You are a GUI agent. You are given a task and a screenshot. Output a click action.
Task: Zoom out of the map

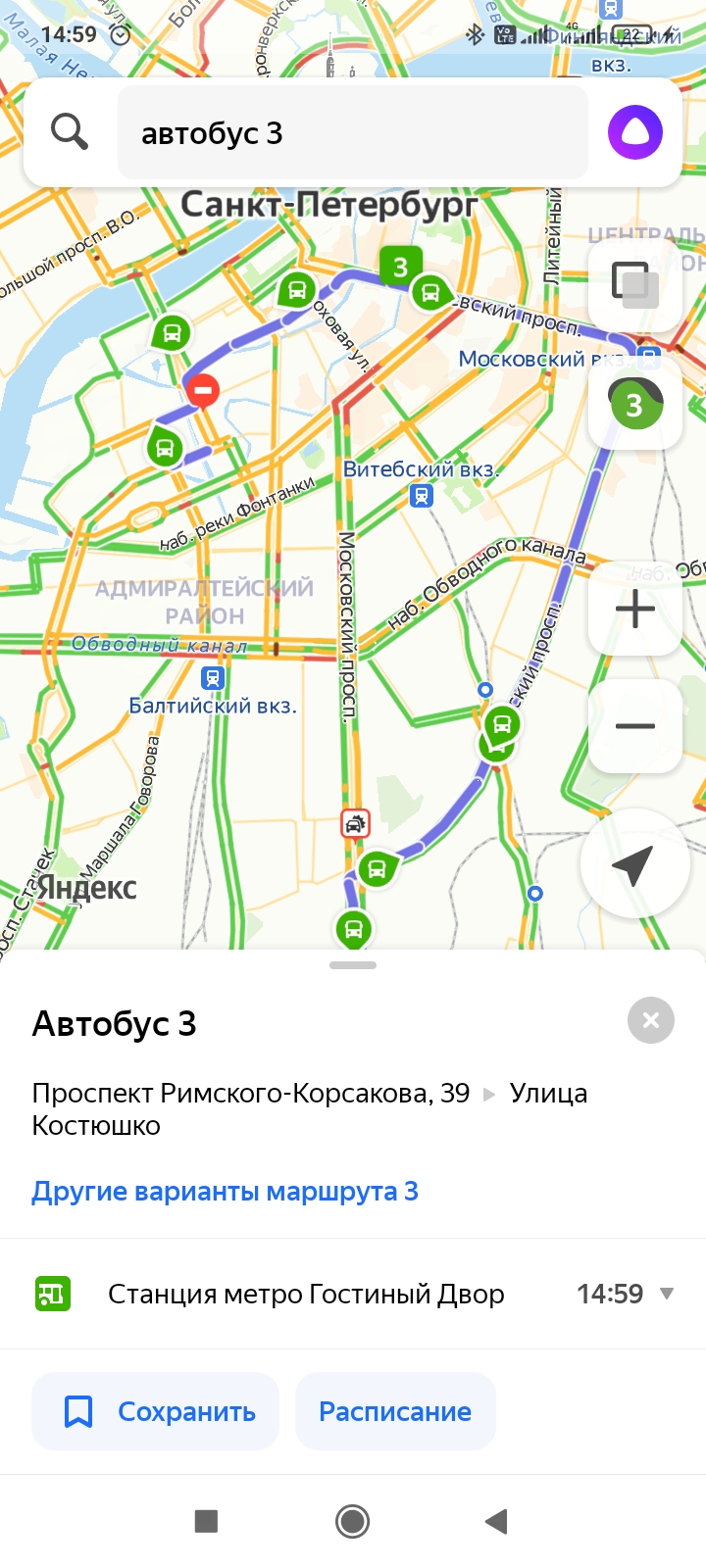pos(634,726)
